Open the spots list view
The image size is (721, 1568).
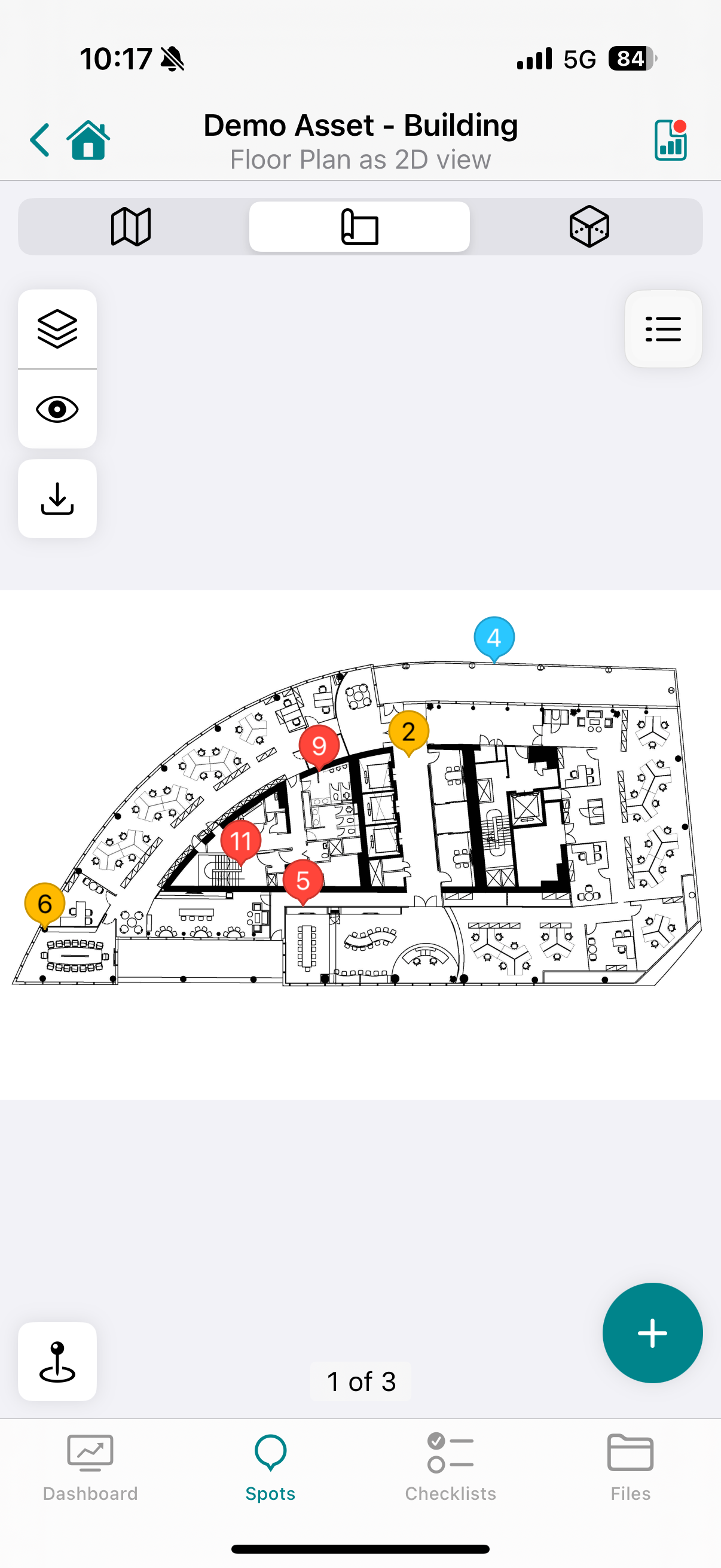(x=663, y=330)
